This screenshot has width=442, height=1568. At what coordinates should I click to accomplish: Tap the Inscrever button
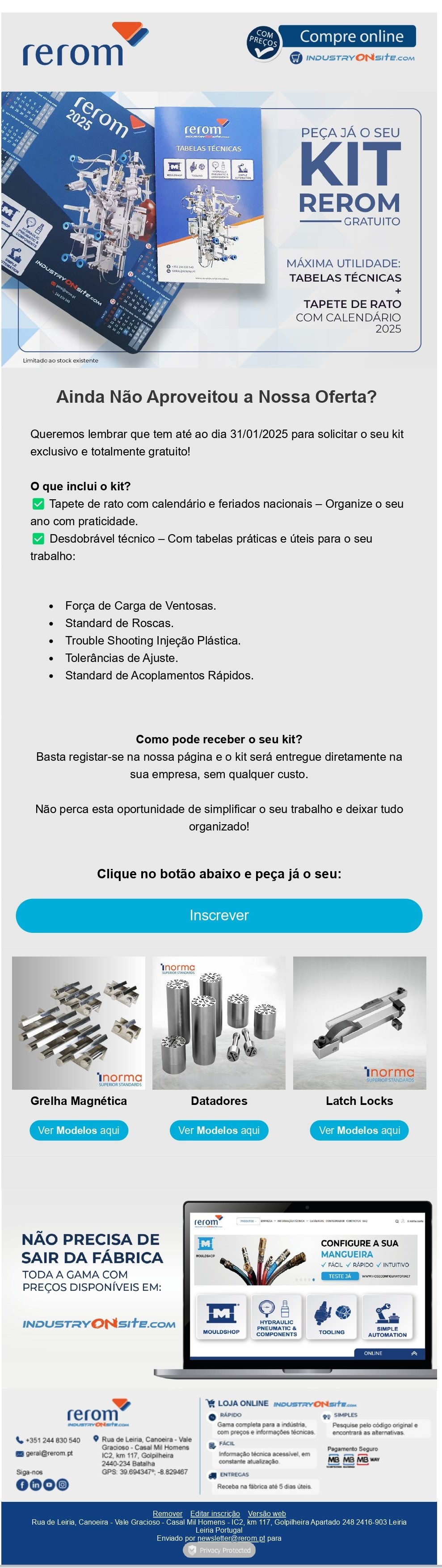point(219,915)
